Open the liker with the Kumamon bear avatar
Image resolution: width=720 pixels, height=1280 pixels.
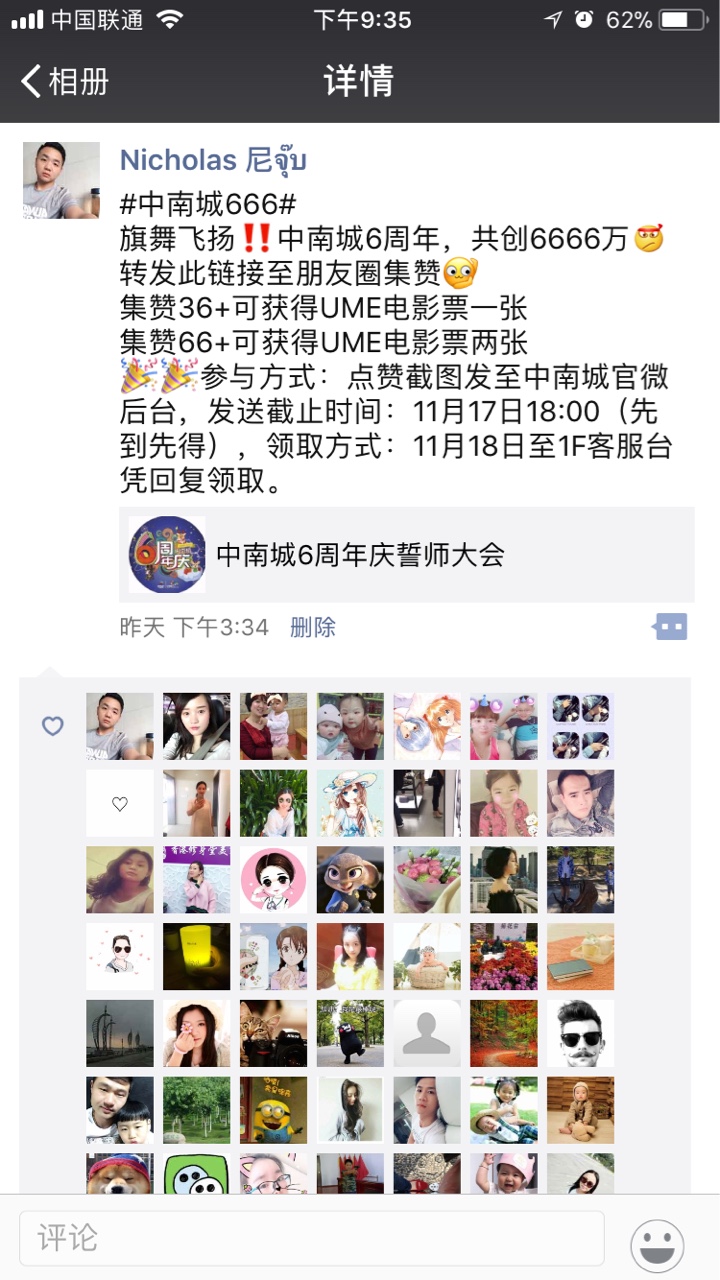350,1033
